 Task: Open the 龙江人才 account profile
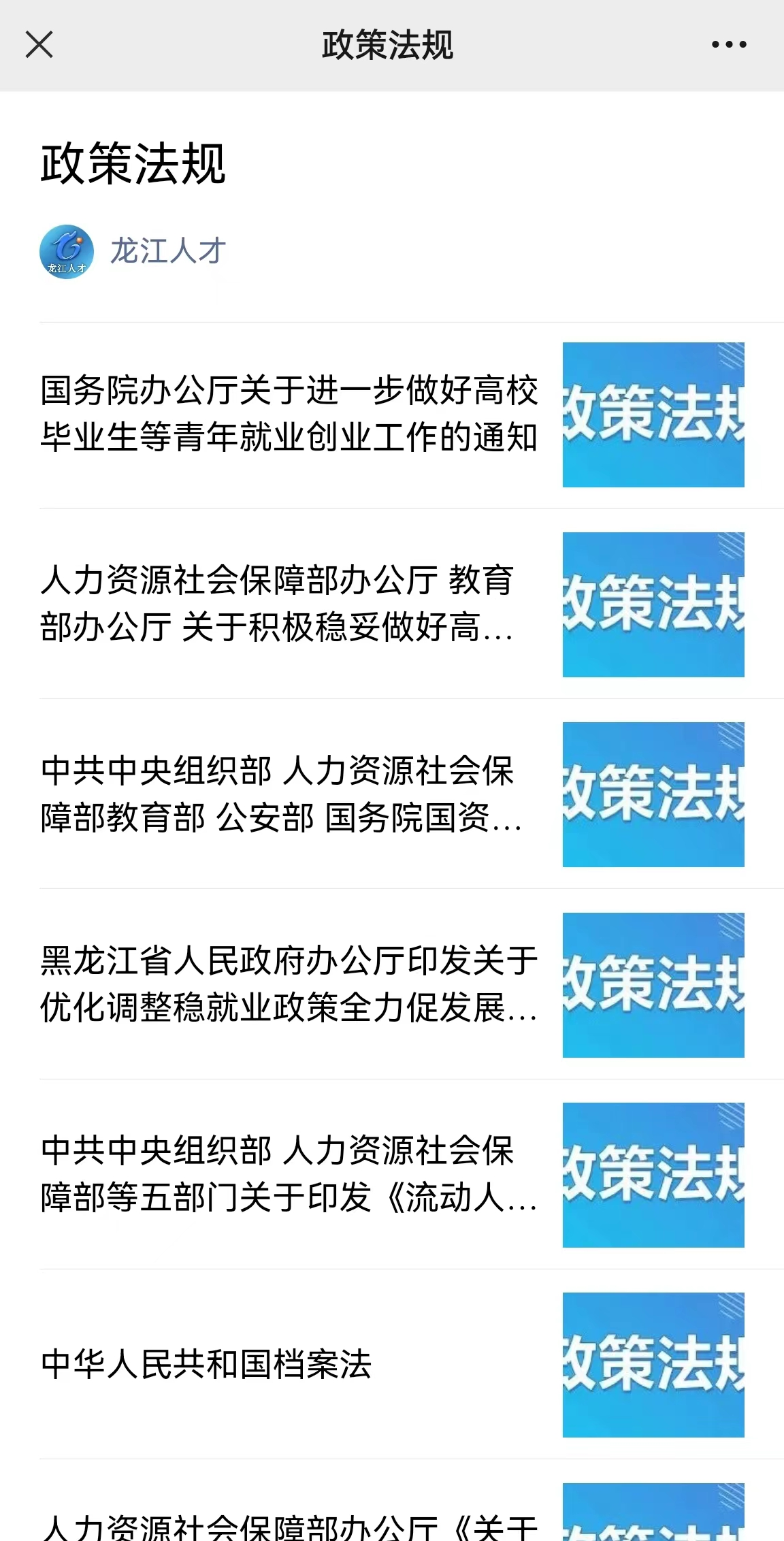(167, 251)
